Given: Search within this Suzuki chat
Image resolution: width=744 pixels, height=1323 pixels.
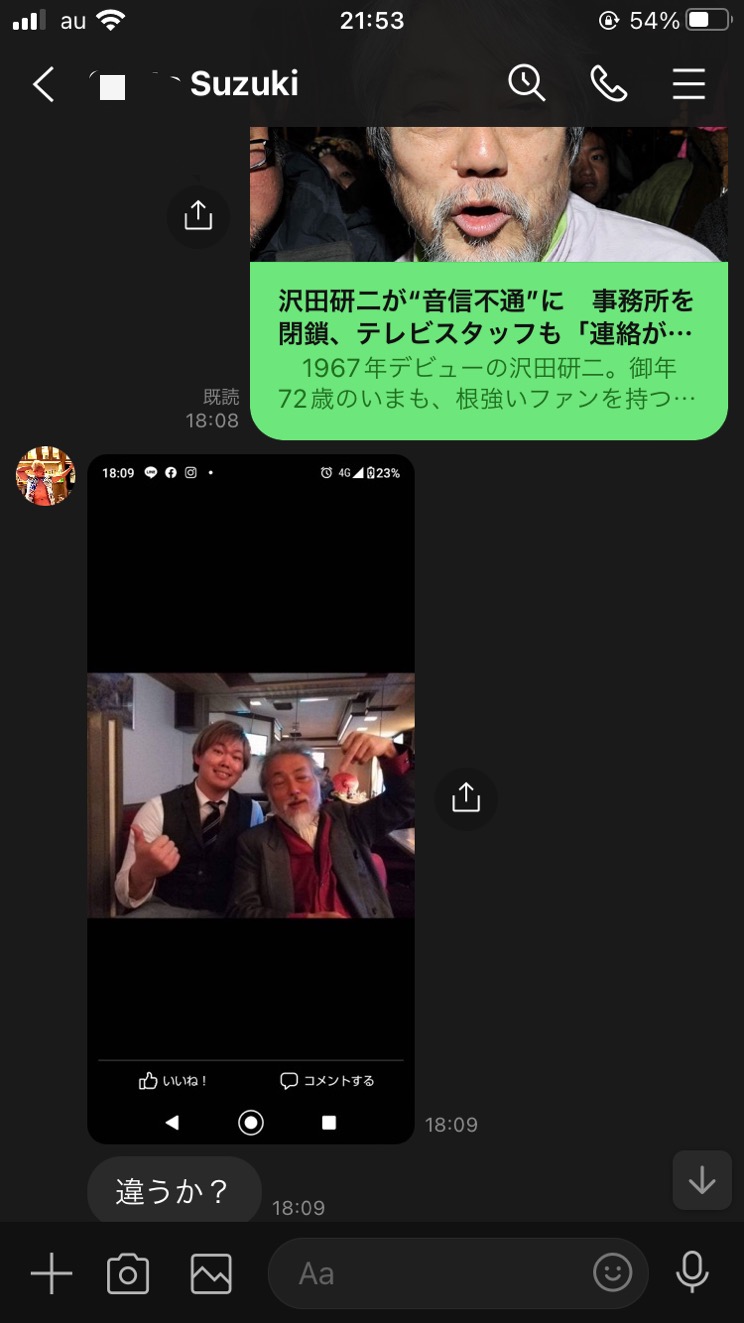Looking at the screenshot, I should point(527,84).
